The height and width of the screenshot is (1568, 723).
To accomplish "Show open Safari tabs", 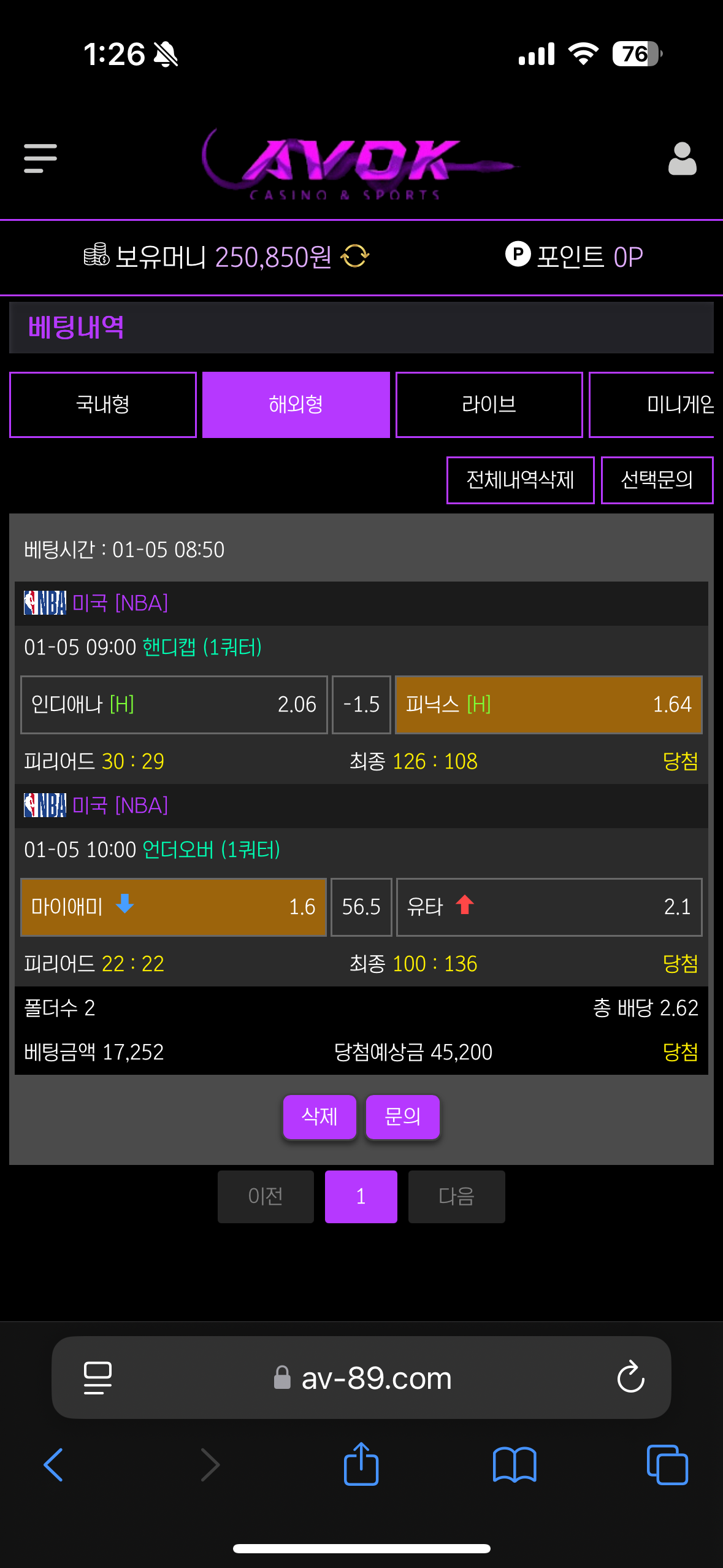I will 667,1465.
